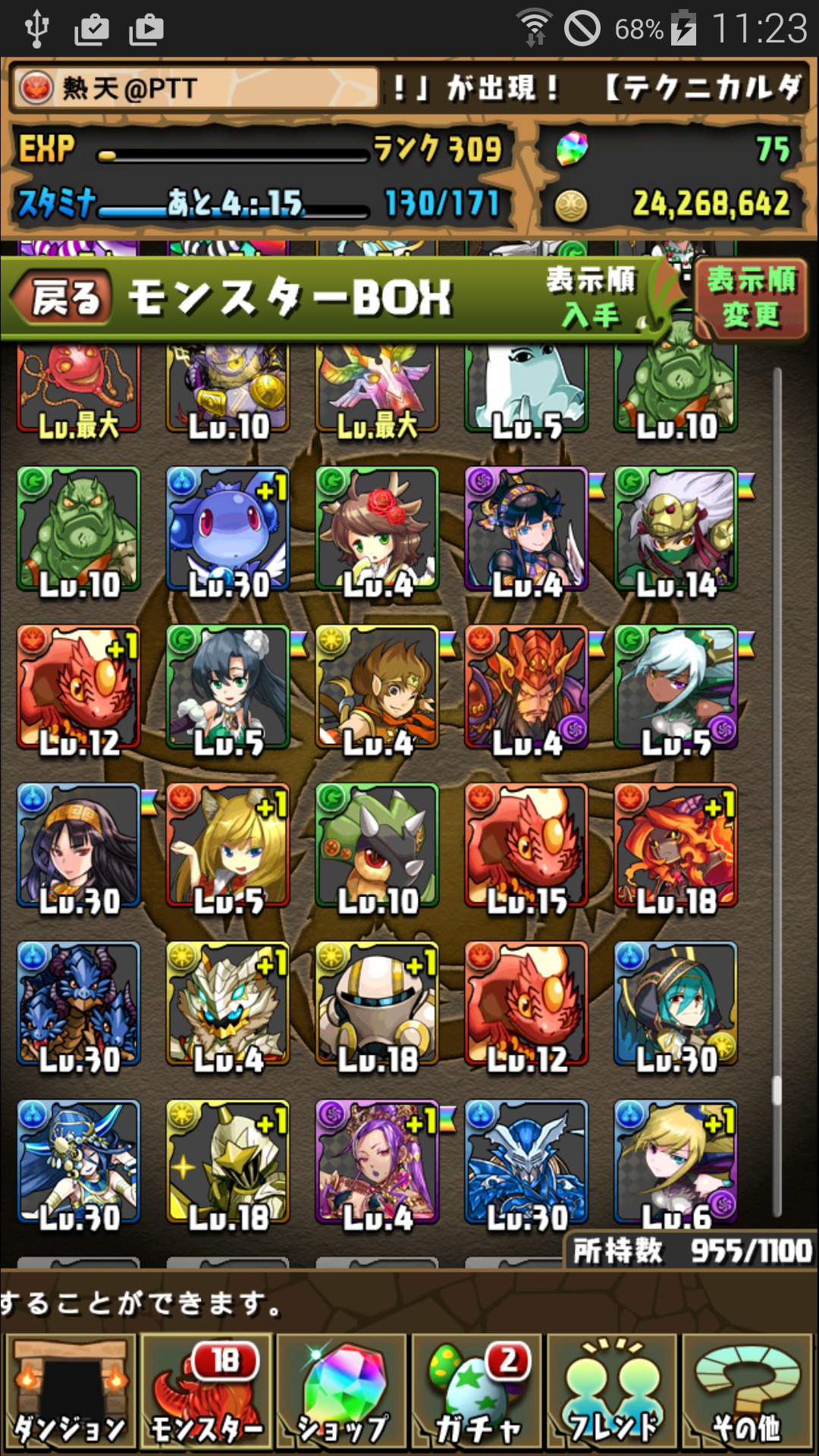819x1456 pixels.
Task: Tap the 戻る back button
Action: tap(64, 297)
